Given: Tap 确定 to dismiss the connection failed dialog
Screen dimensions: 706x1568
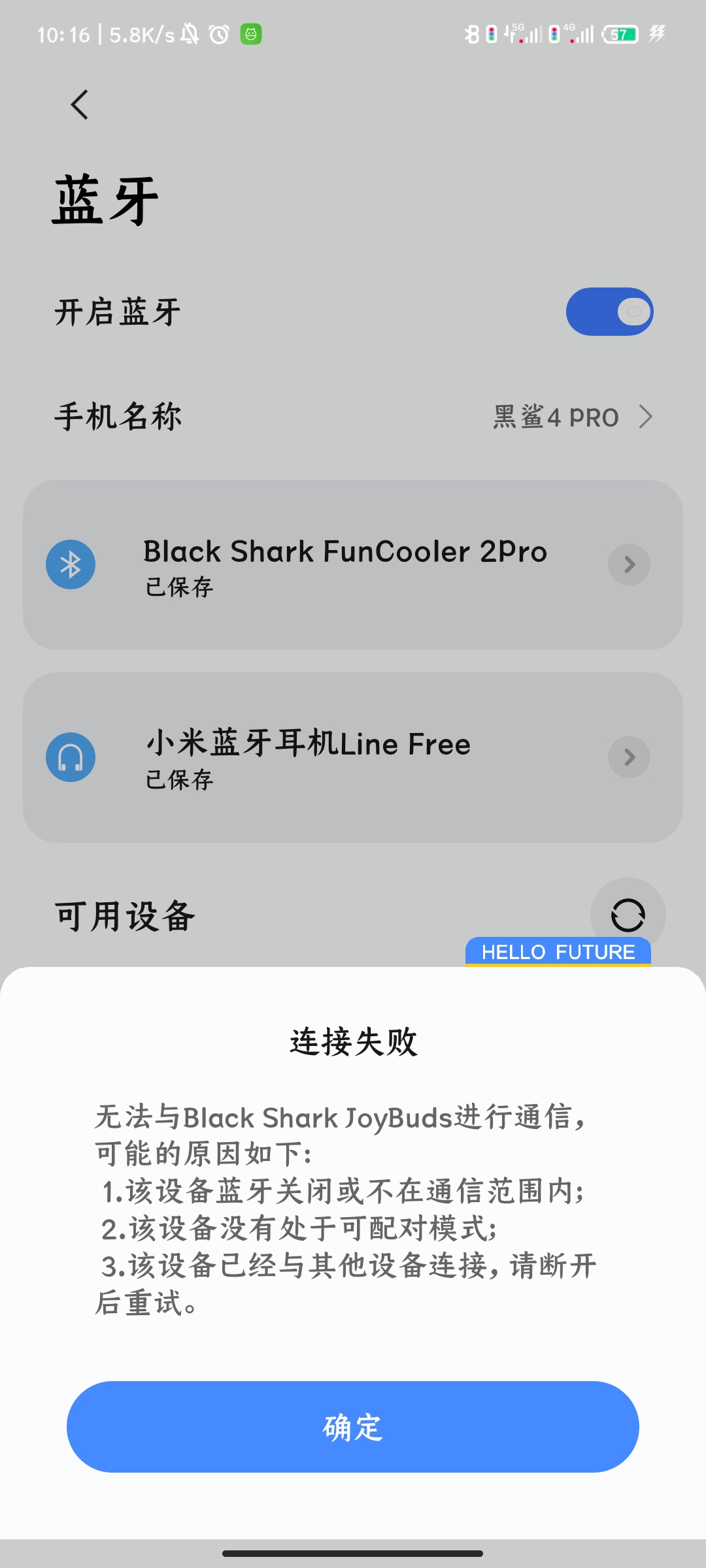Looking at the screenshot, I should 353,1427.
